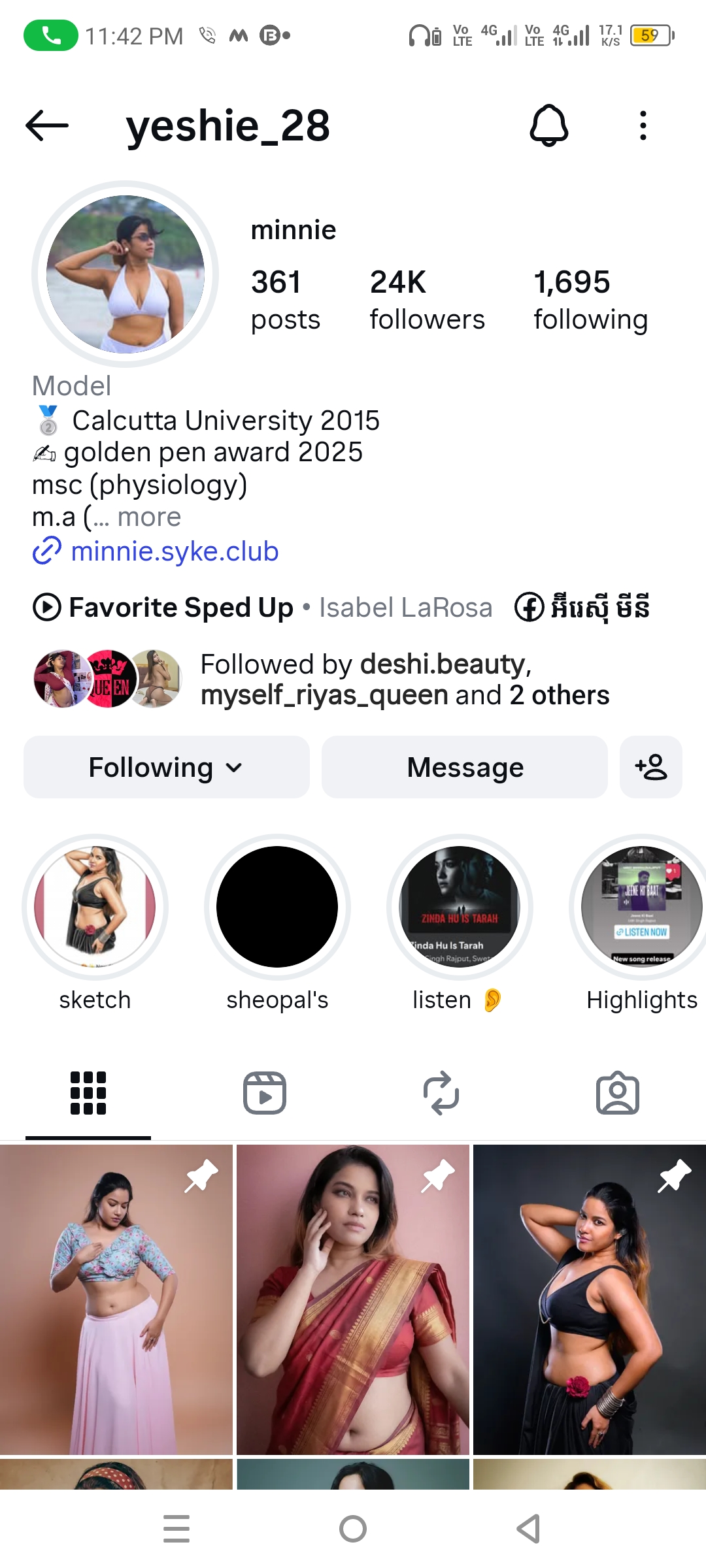Open the notifications bell for yeshie_28

click(x=548, y=125)
